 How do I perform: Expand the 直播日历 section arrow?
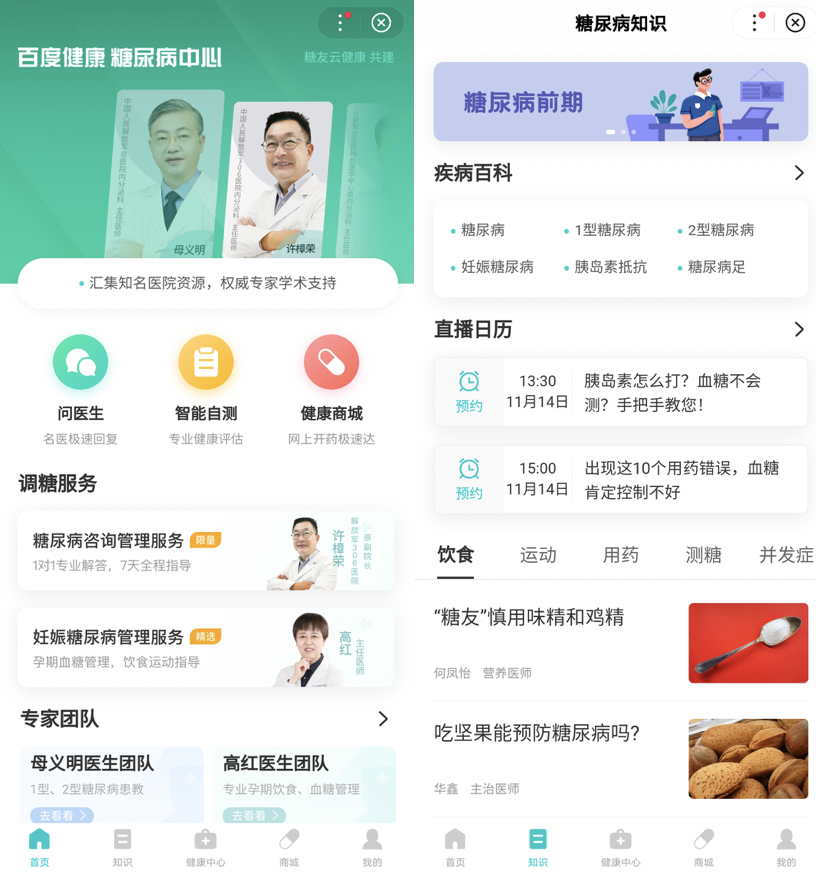coord(798,329)
